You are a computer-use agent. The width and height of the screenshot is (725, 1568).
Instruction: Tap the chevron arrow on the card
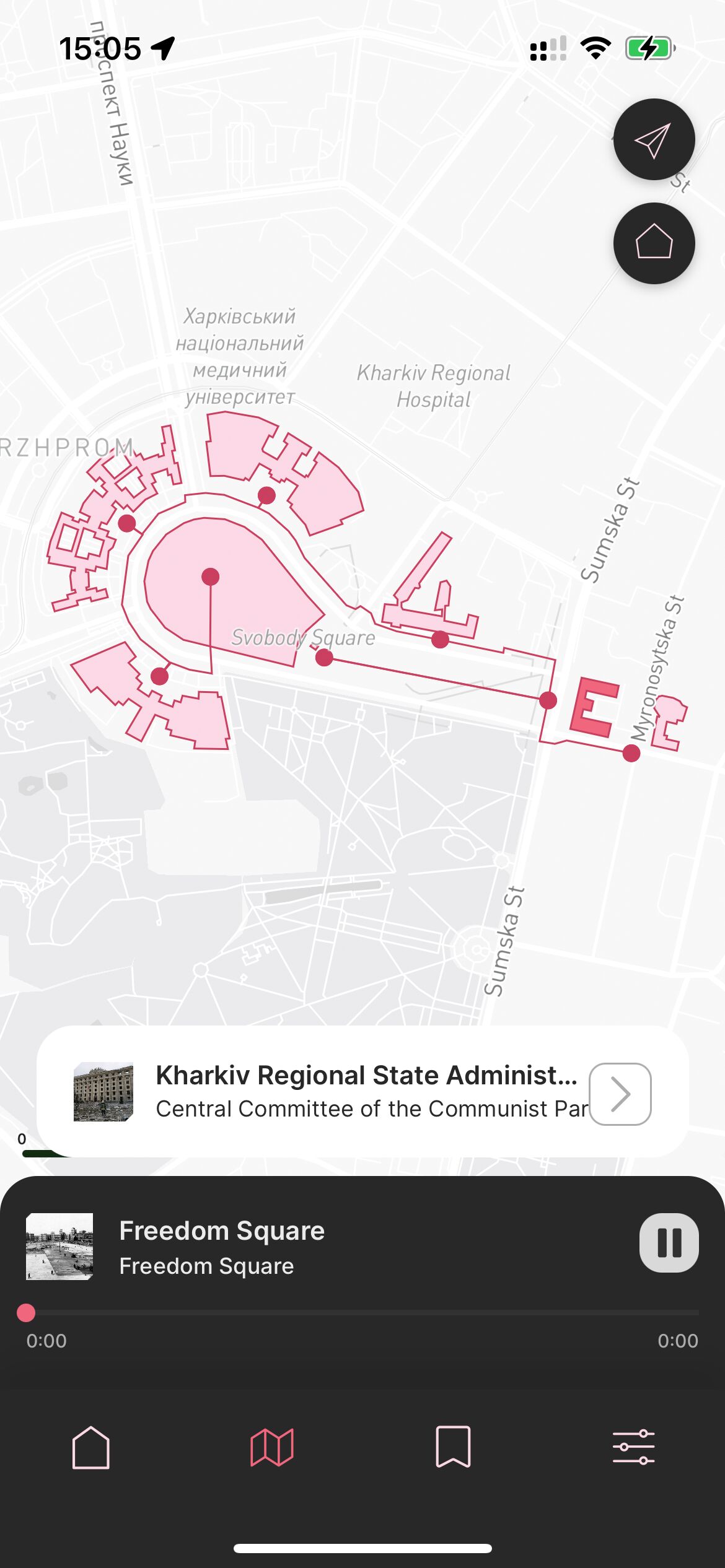point(620,1094)
